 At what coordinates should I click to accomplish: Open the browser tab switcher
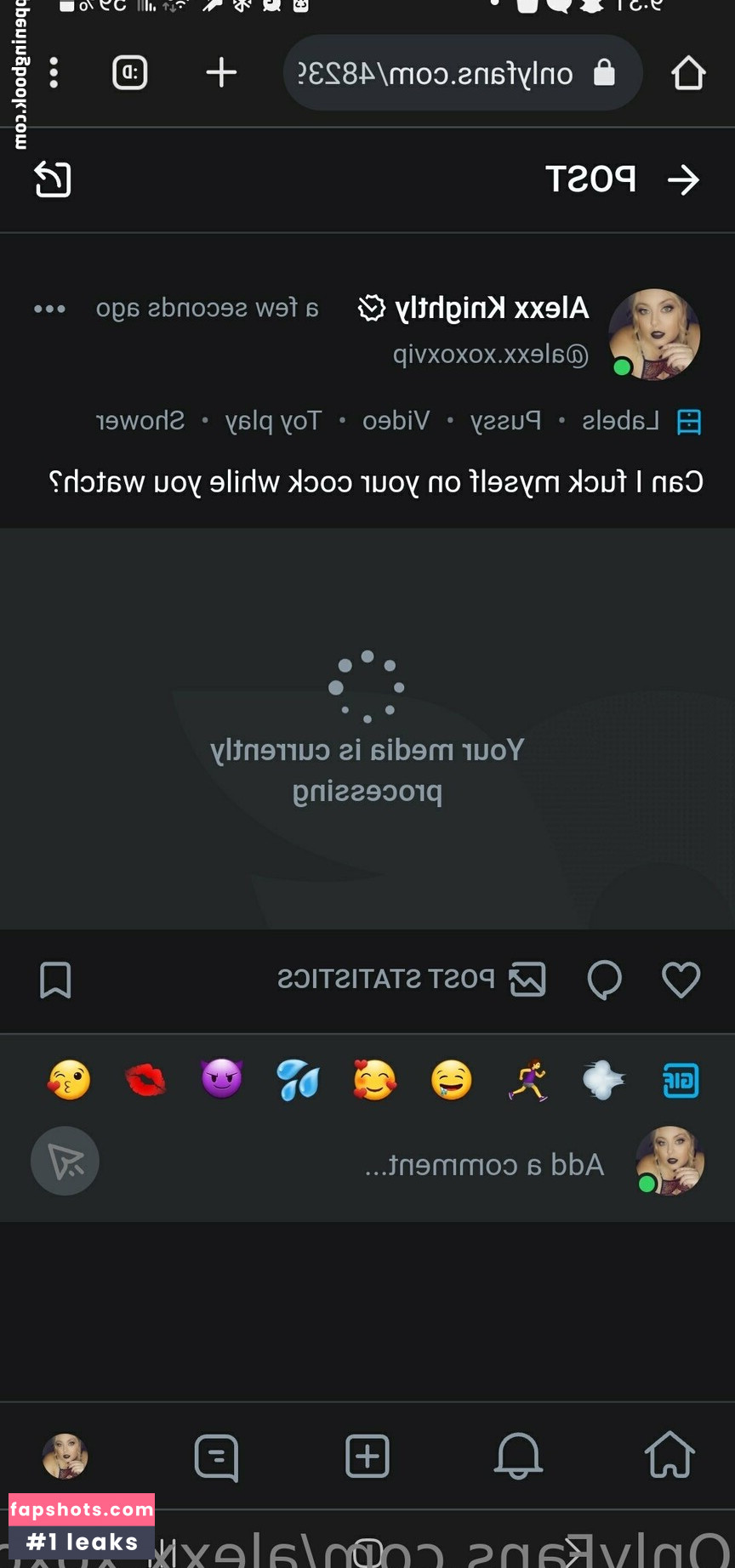pyautogui.click(x=129, y=73)
